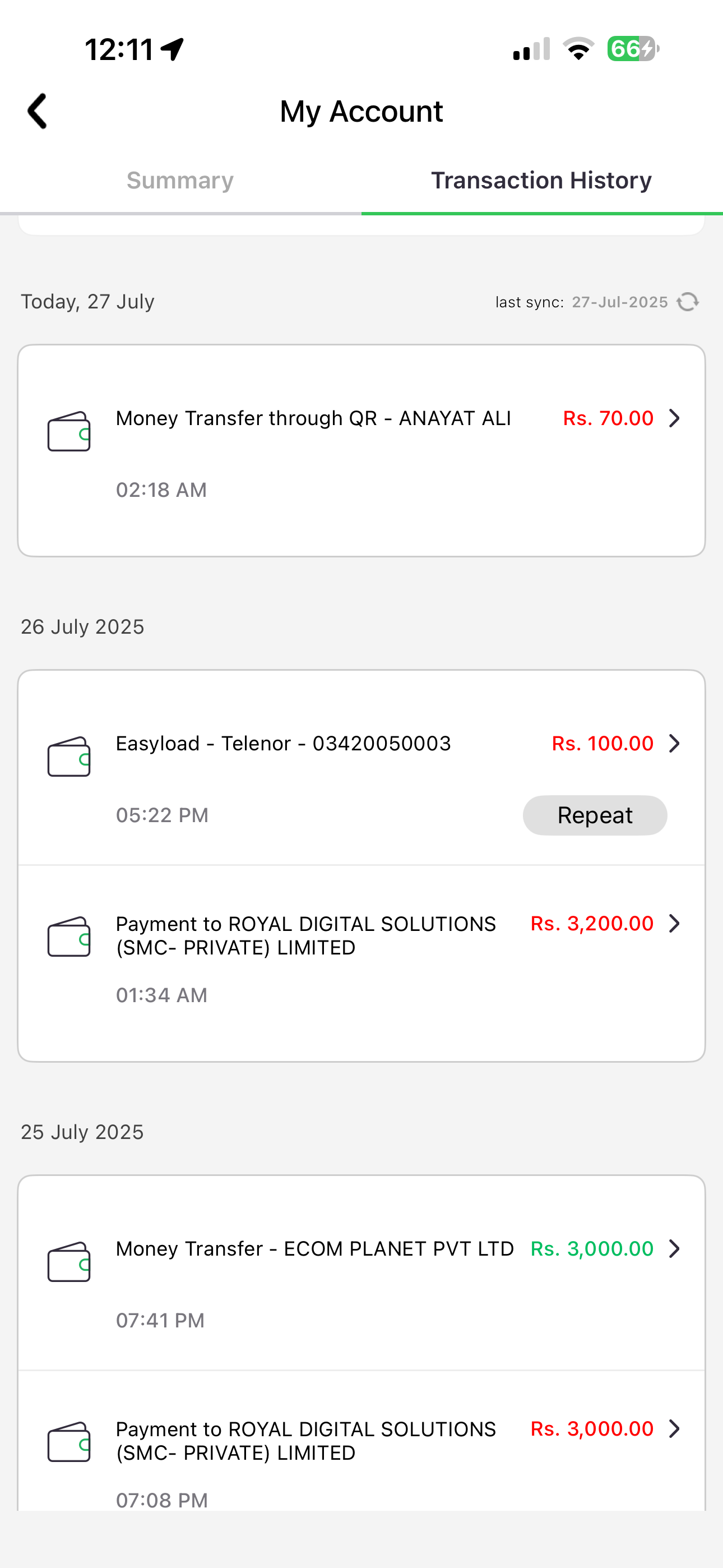The image size is (723, 1568).
Task: Tap the Repeat button on the Easyload entry
Action: coord(595,815)
